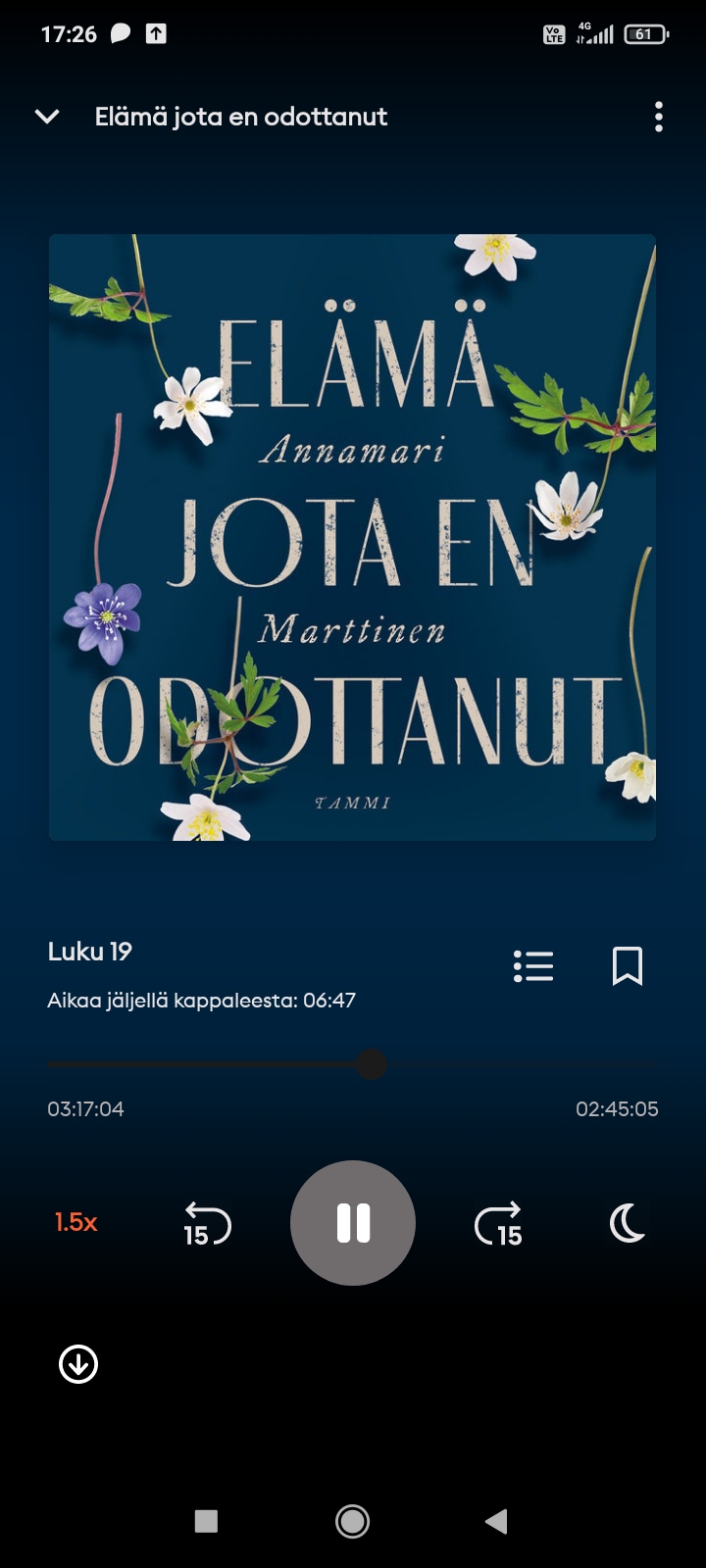Tap the playback progress slider knob
The width and height of the screenshot is (706, 1568).
click(371, 1064)
